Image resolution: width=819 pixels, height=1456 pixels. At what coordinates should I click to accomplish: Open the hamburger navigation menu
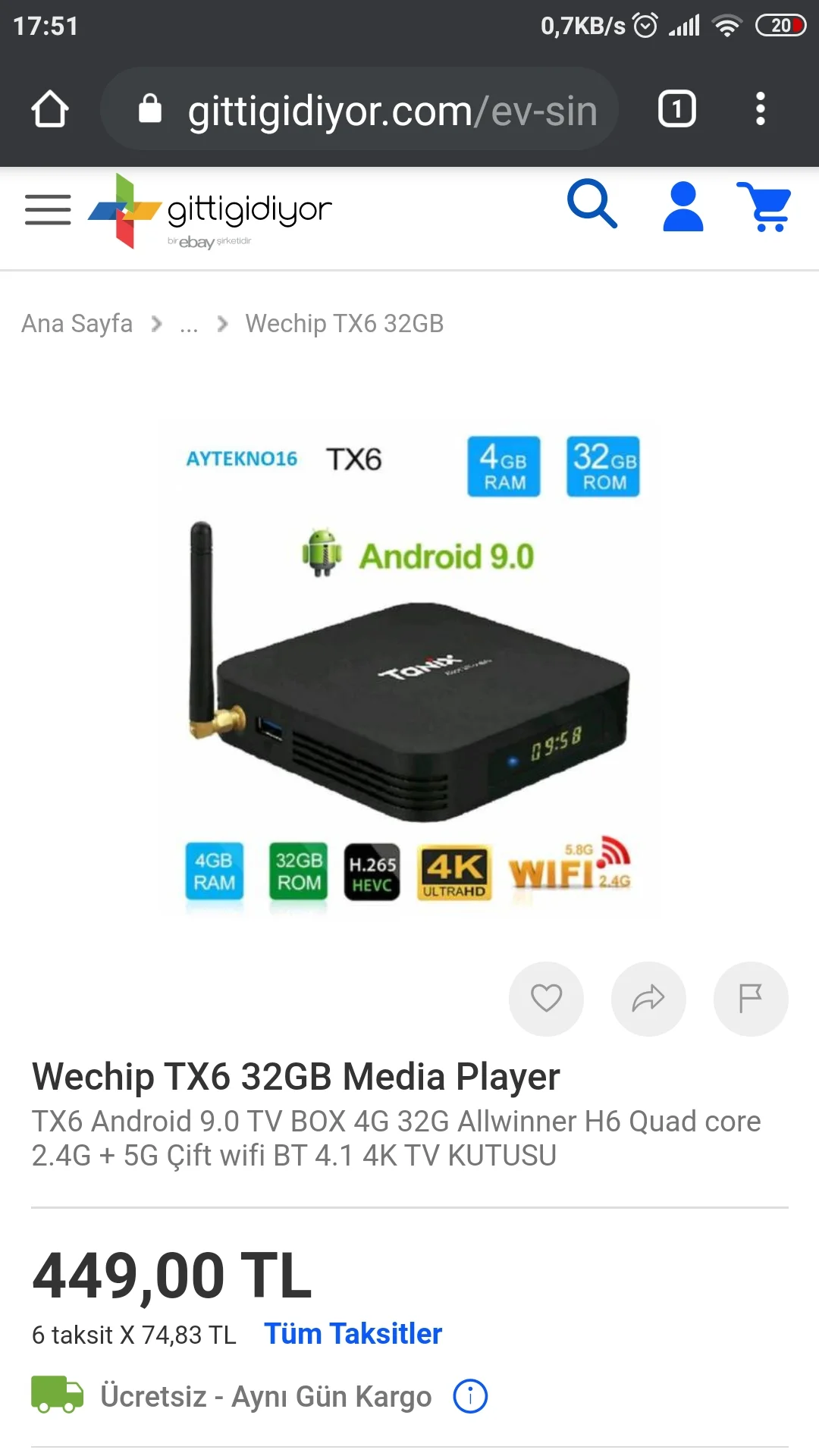click(48, 210)
